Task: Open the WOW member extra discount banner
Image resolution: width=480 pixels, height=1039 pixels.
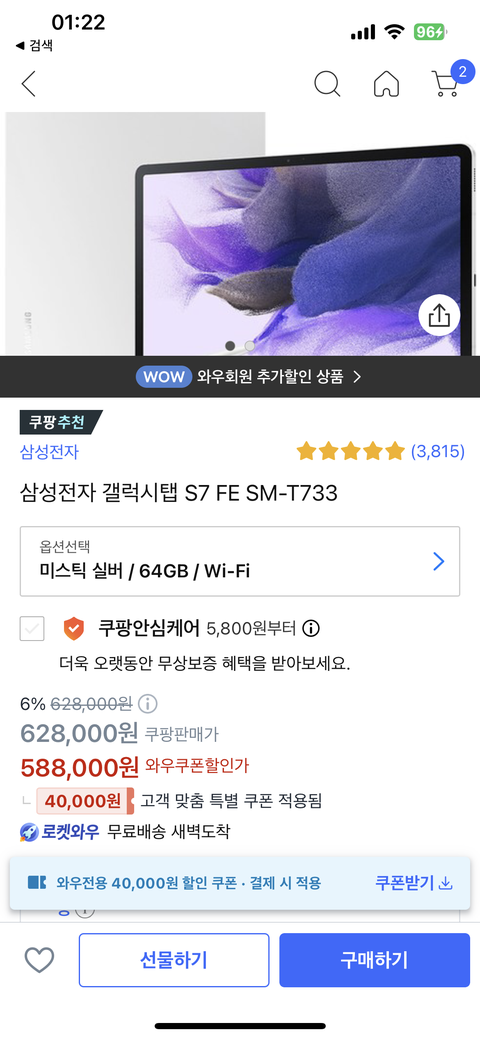Action: pos(240,377)
